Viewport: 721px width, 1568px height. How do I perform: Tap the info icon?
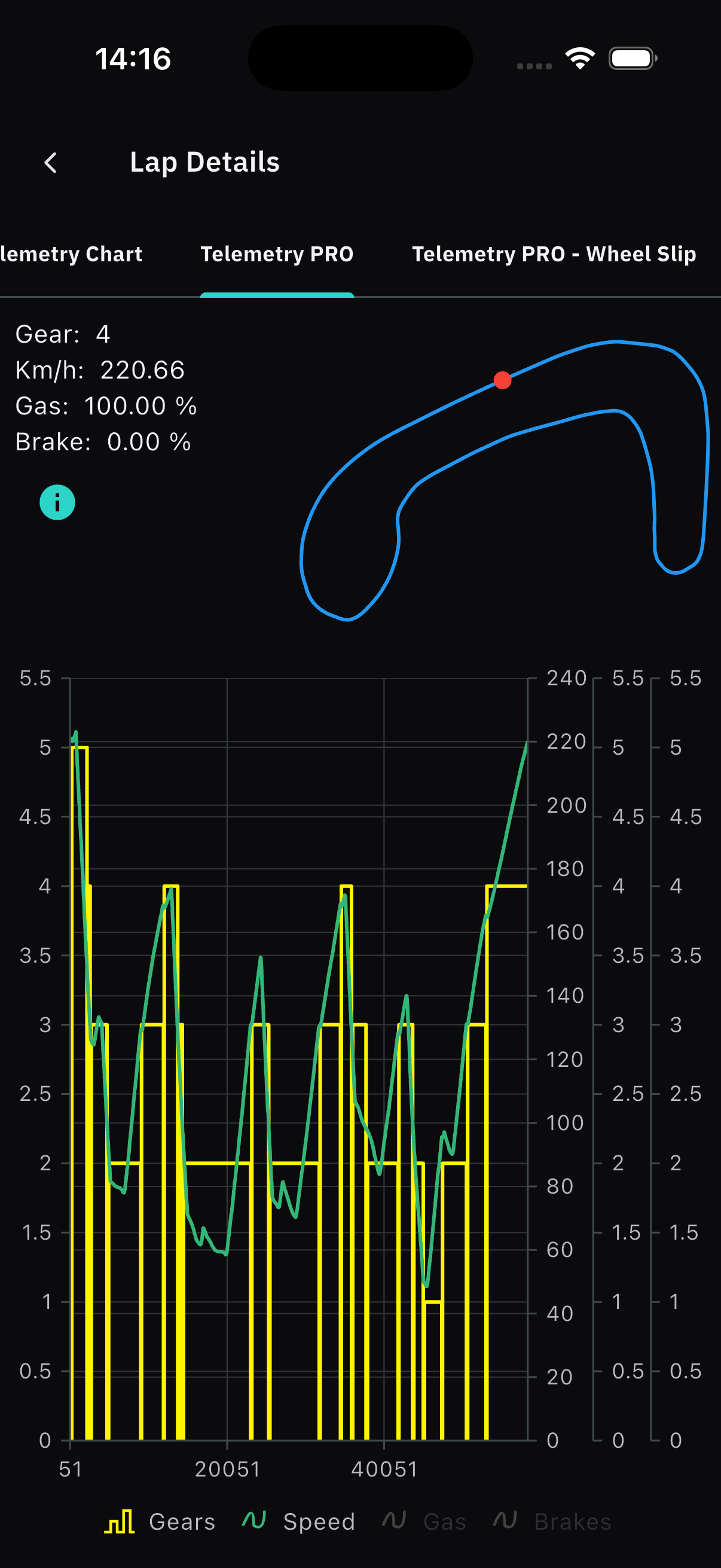point(57,502)
